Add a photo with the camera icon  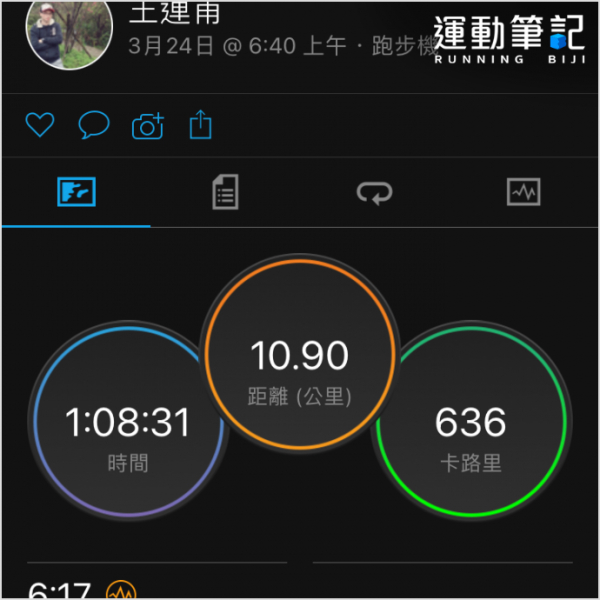pyautogui.click(x=147, y=126)
